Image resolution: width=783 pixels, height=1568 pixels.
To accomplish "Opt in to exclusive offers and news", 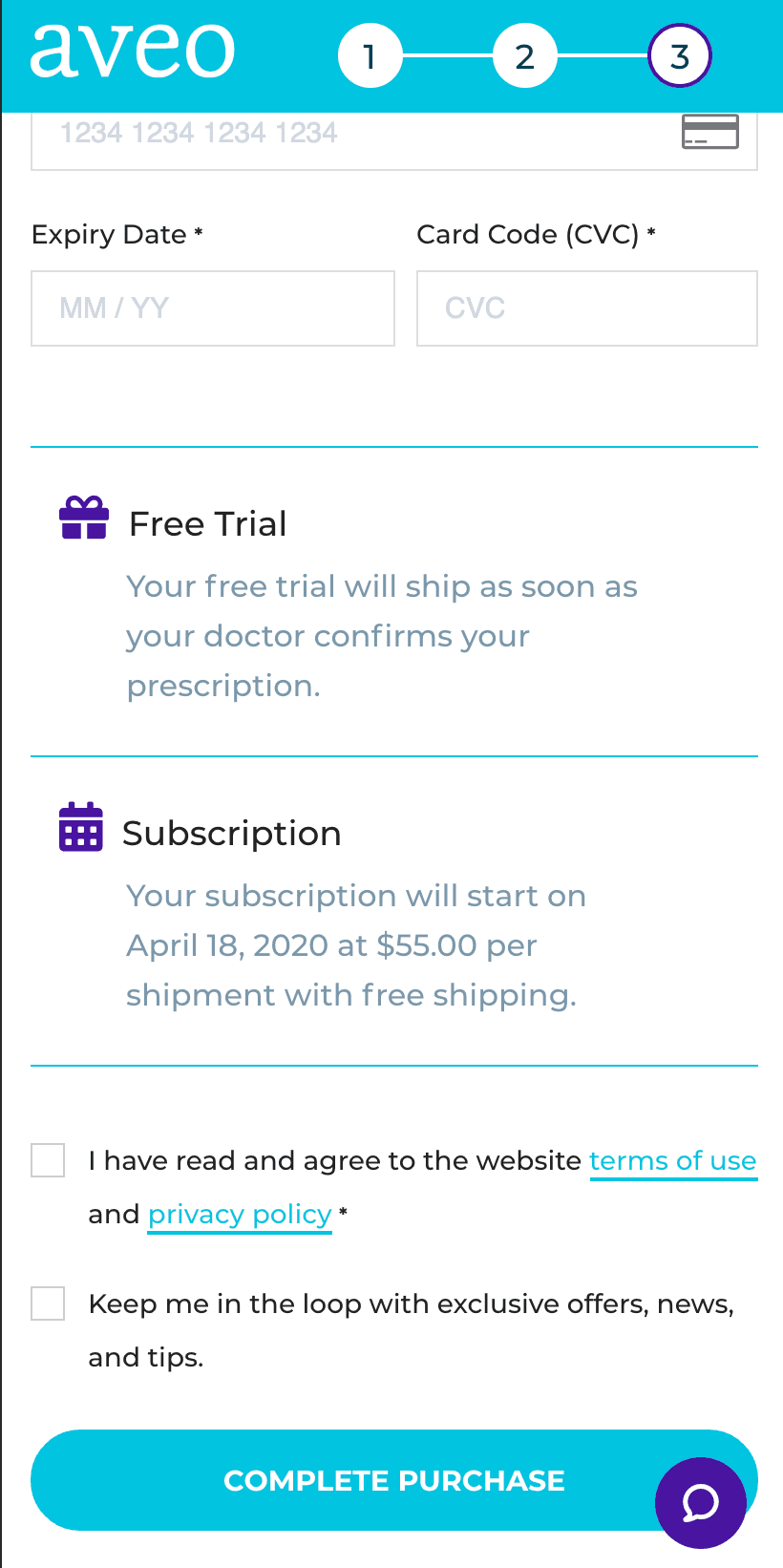I will pos(48,1303).
